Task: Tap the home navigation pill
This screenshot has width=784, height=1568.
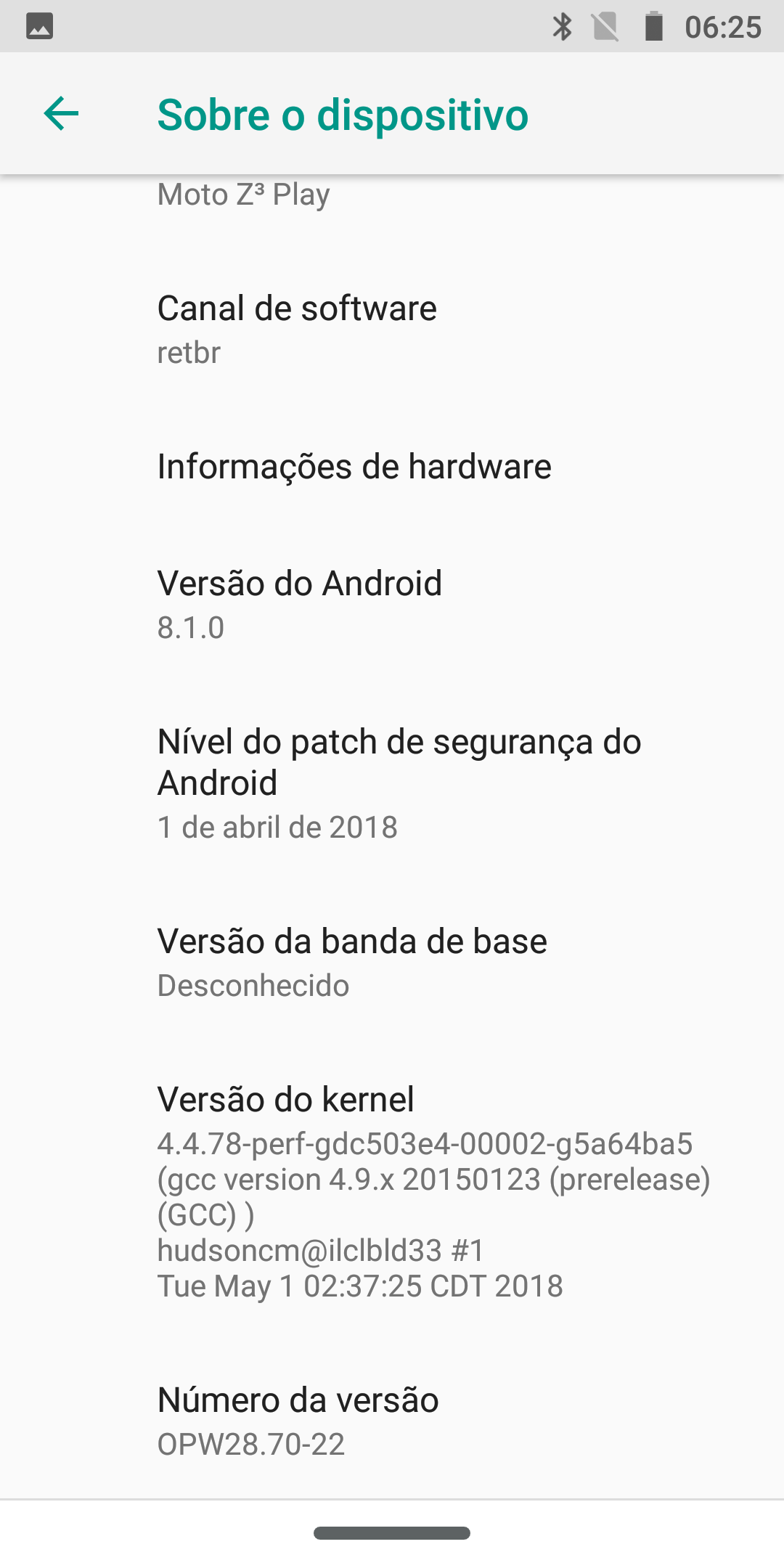Action: 392,1533
